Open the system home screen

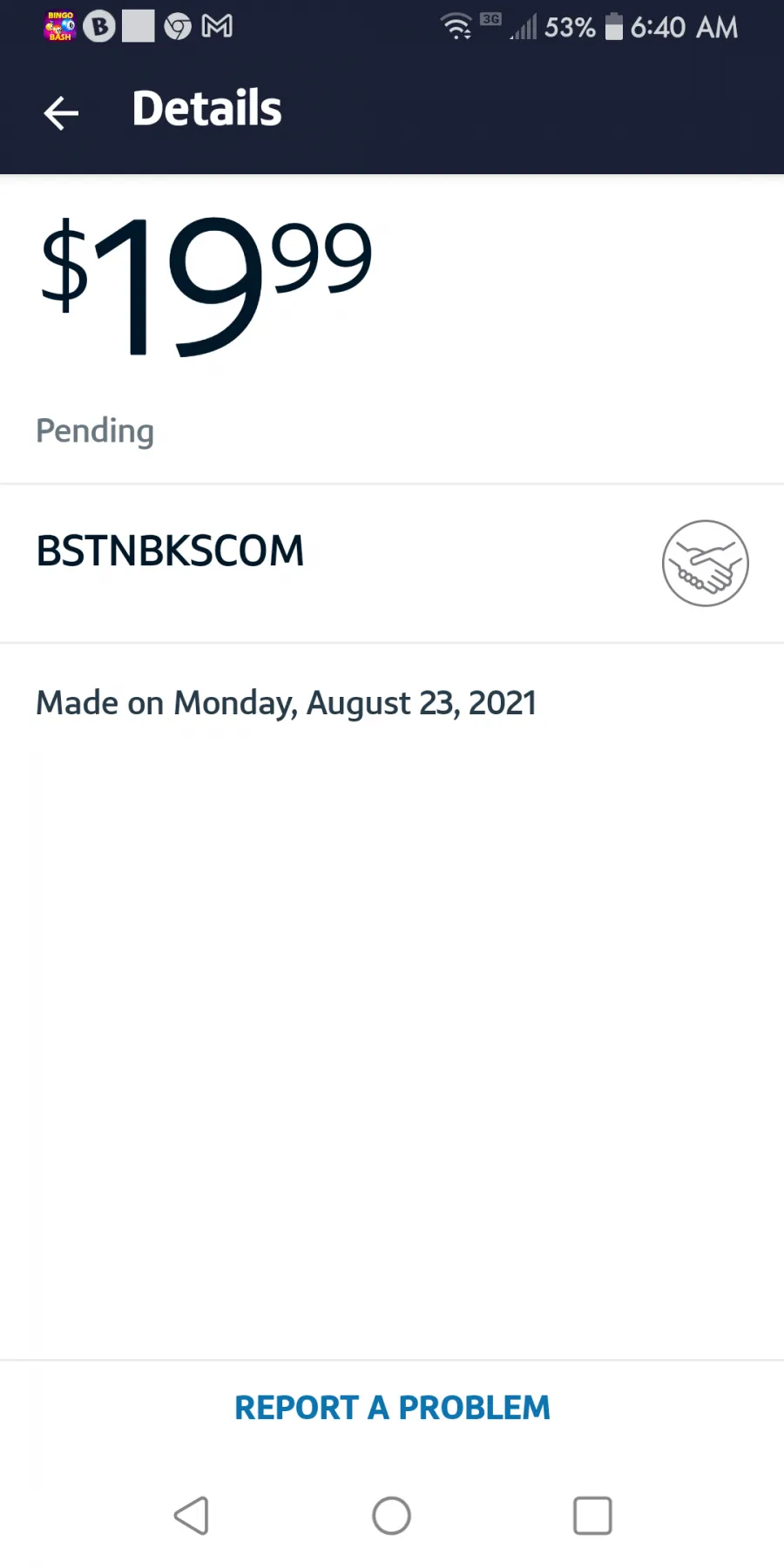click(x=391, y=1516)
